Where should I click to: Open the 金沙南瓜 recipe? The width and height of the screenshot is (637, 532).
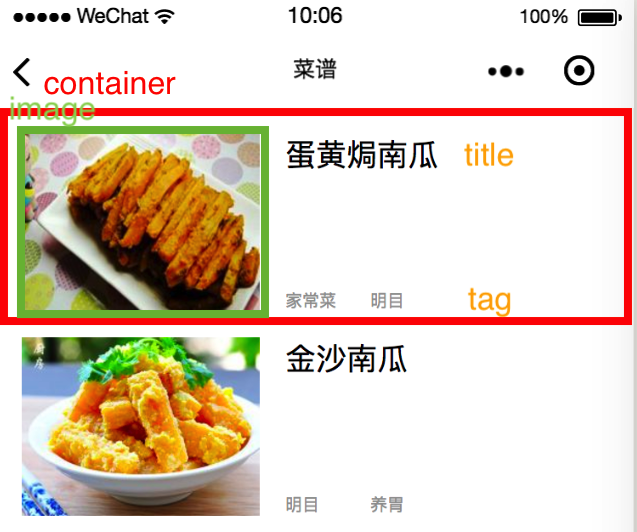(x=346, y=360)
